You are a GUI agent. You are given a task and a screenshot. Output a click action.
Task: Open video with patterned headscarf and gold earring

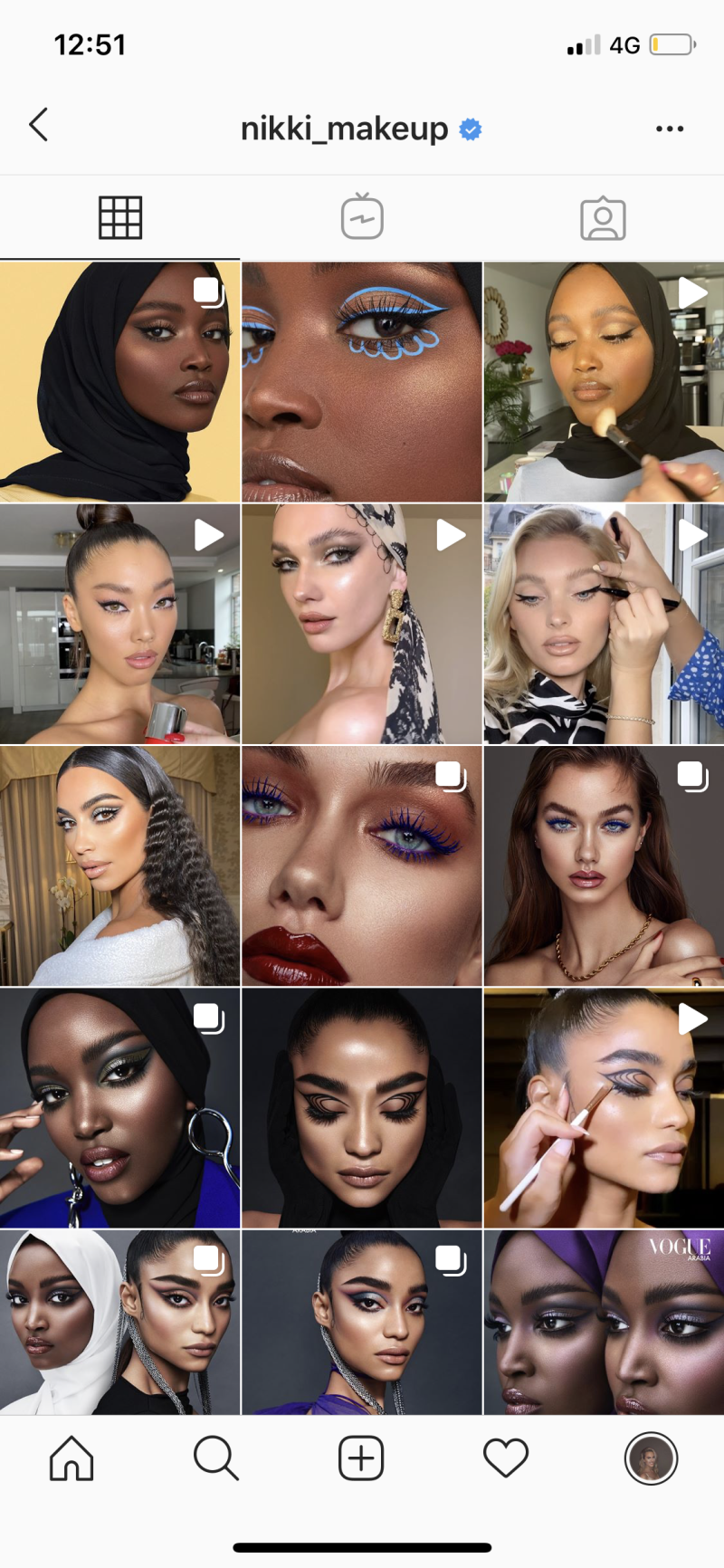(x=361, y=624)
